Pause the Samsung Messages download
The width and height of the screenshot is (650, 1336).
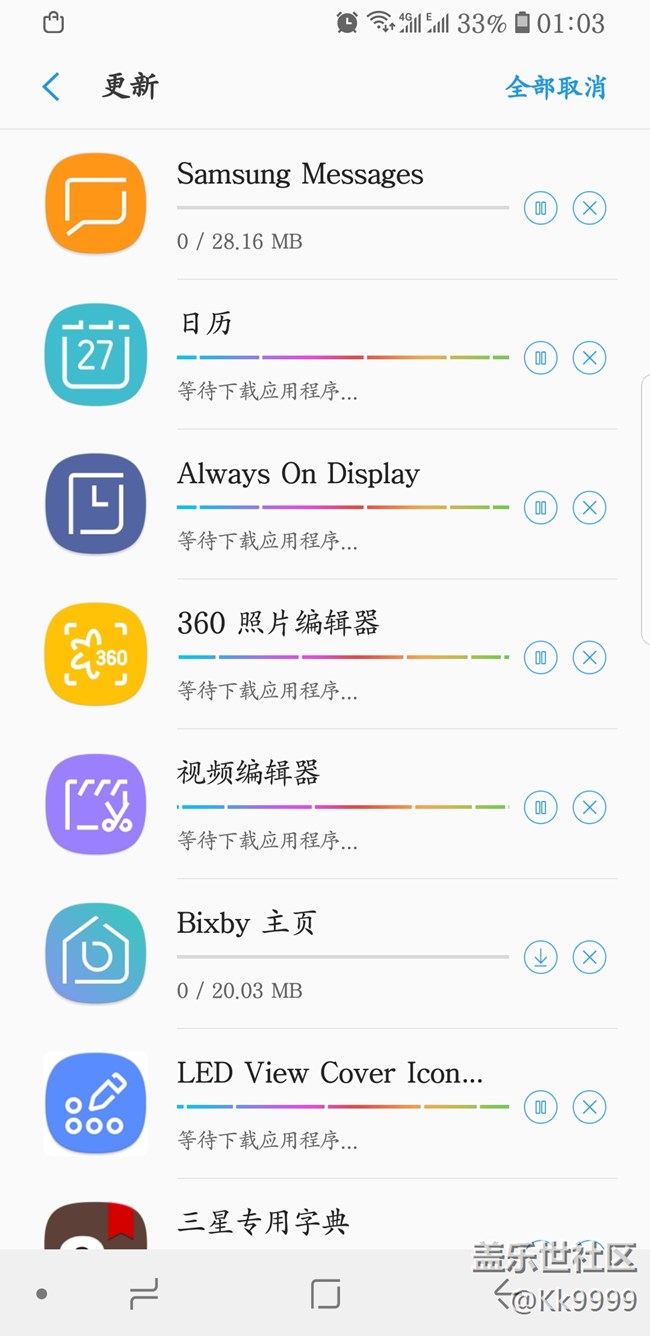click(x=541, y=208)
